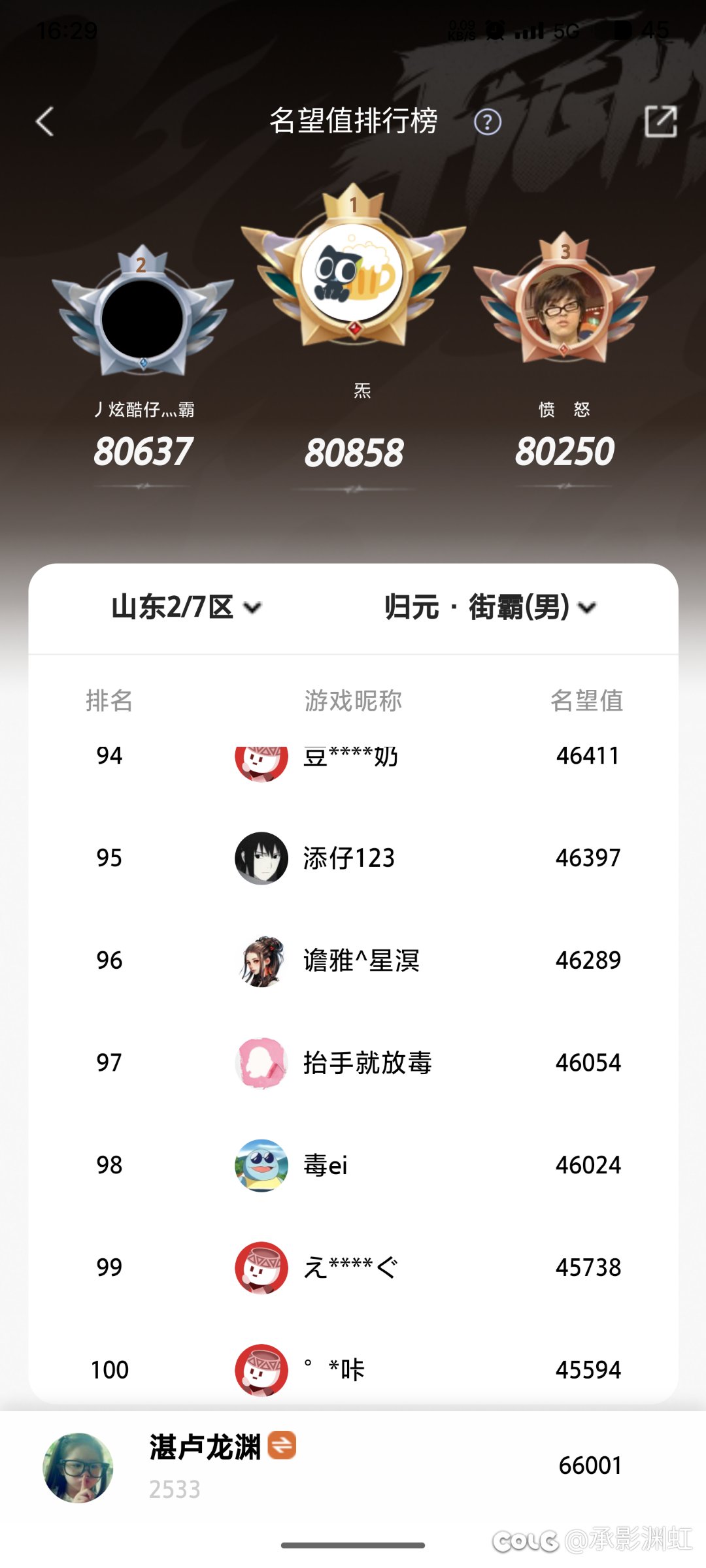Tap the switch icon next to 湛卢龙渊
Image resolution: width=706 pixels, height=1568 pixels.
point(282,1445)
